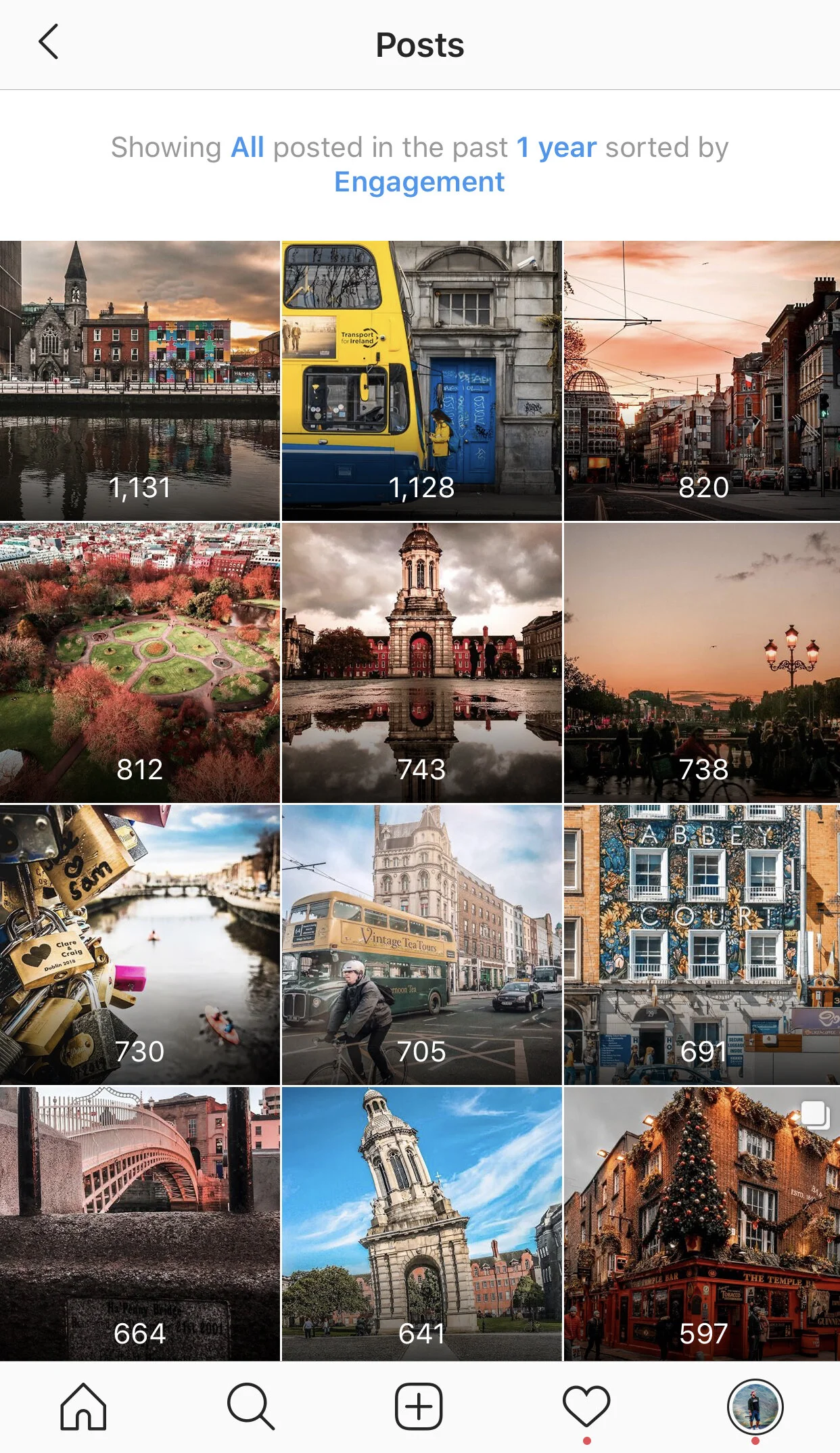The height and width of the screenshot is (1453, 840).
Task: Open the bell tower reflection post with 743
Action: click(421, 662)
